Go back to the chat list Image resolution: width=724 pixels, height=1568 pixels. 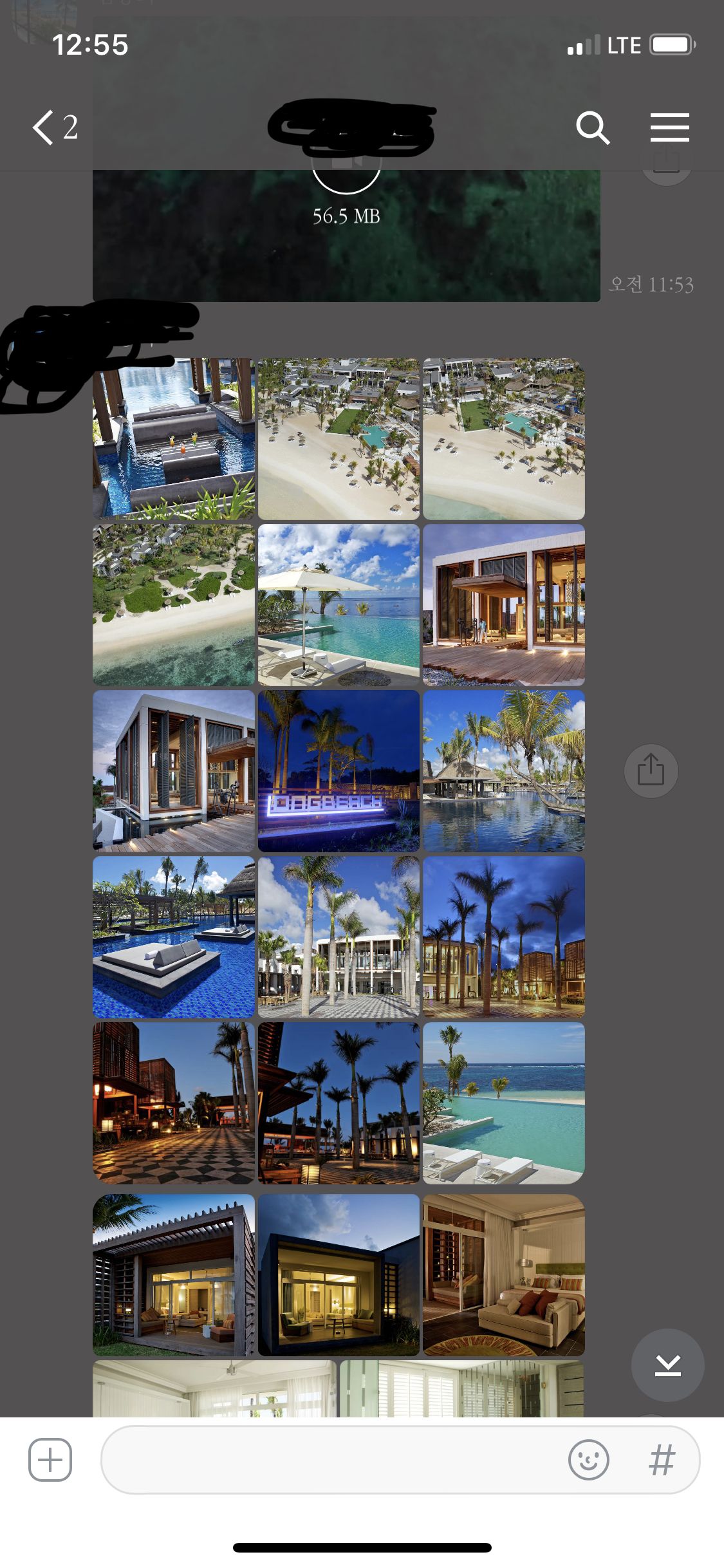[54, 127]
